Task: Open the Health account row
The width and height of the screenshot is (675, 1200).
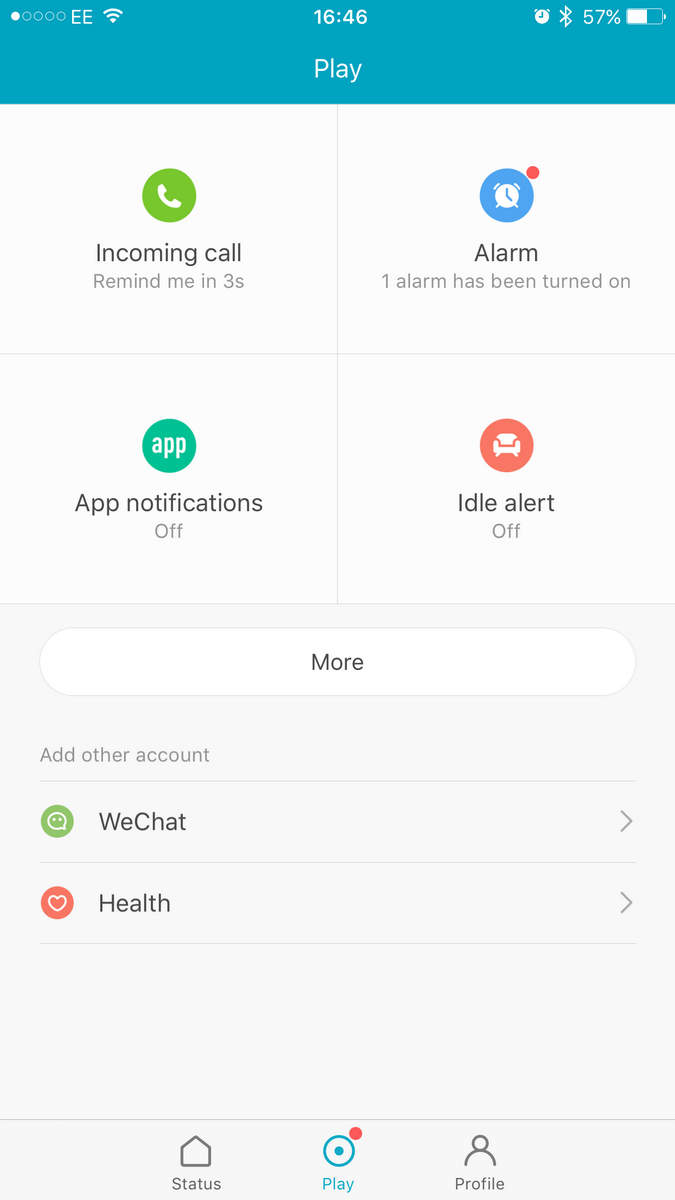Action: [x=337, y=903]
